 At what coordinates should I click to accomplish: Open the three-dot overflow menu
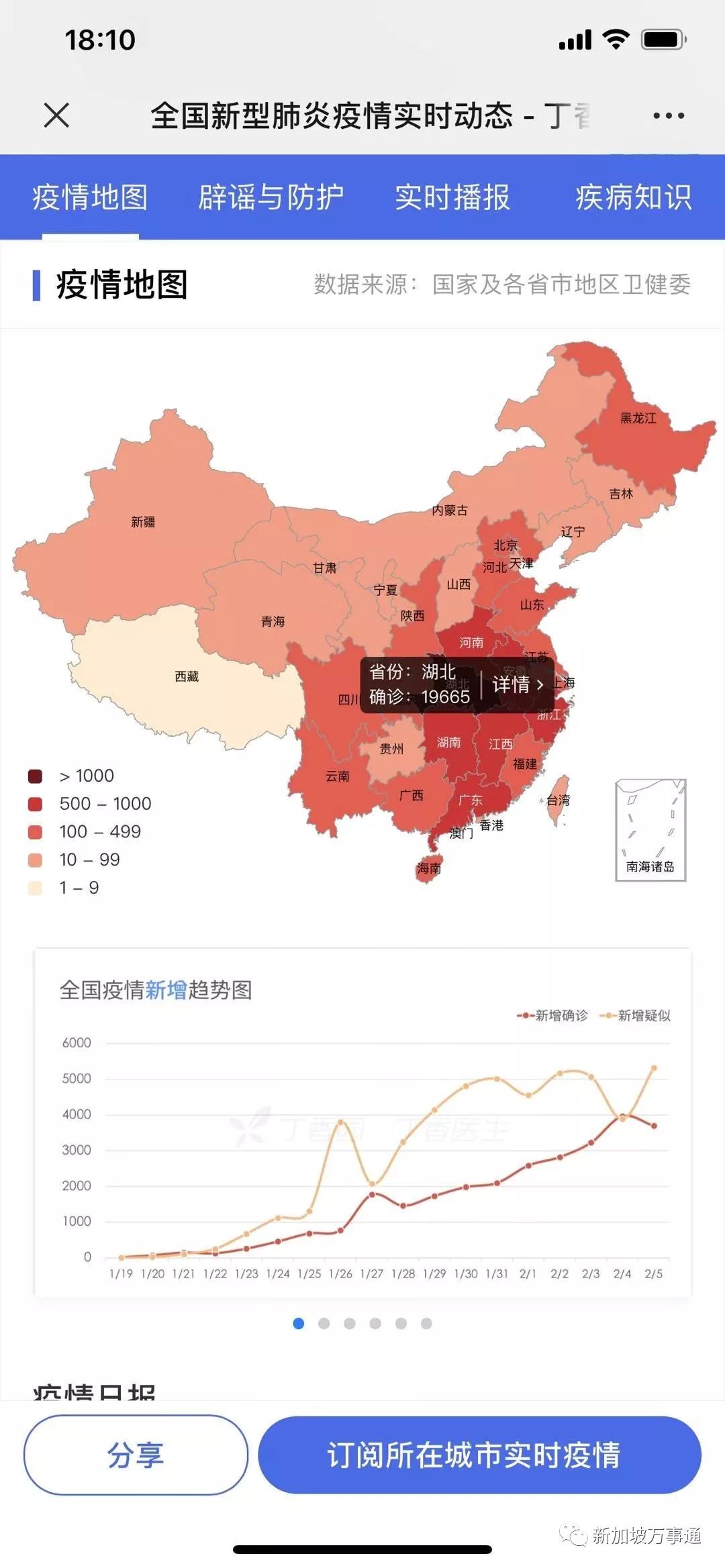pos(669,116)
